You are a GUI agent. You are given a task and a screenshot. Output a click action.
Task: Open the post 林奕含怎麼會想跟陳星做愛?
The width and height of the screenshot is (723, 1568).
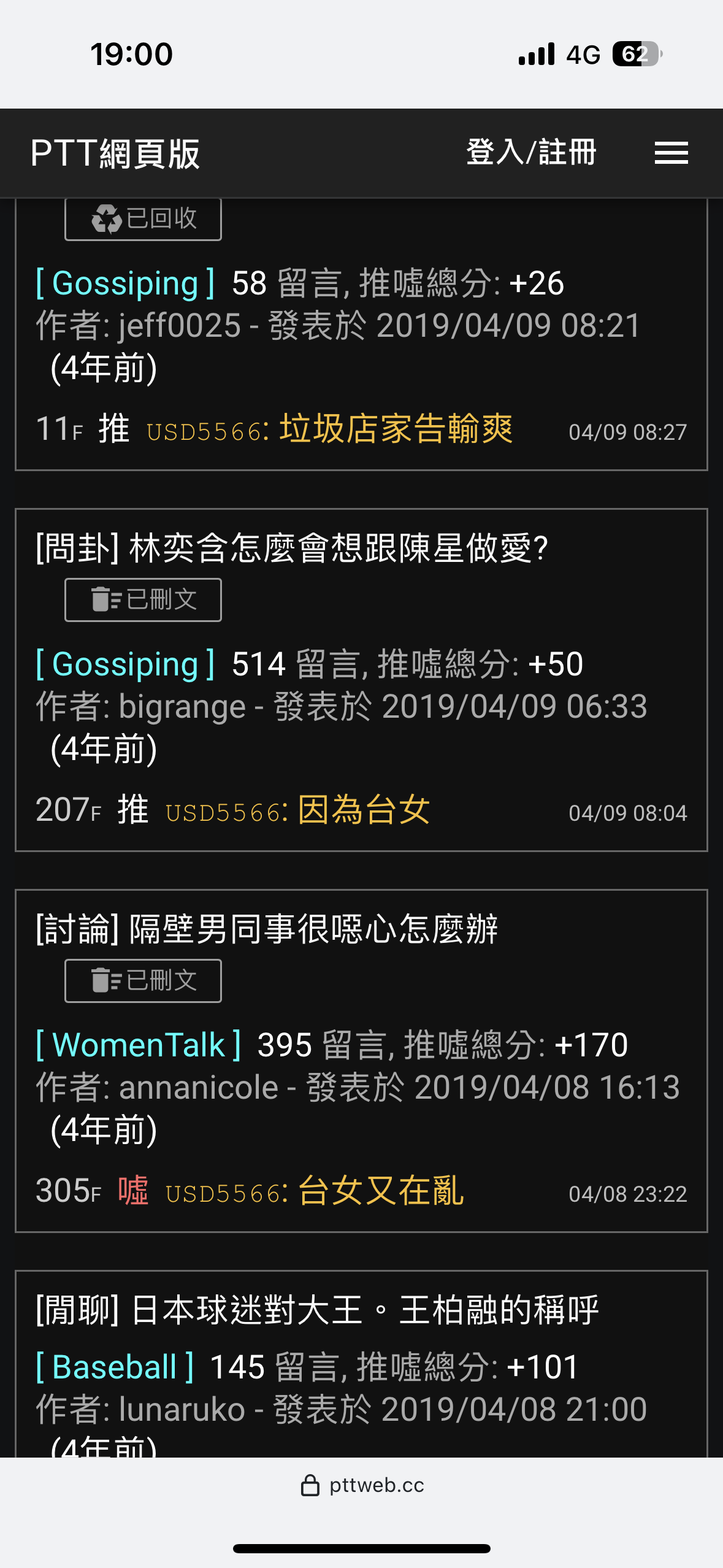coord(292,548)
